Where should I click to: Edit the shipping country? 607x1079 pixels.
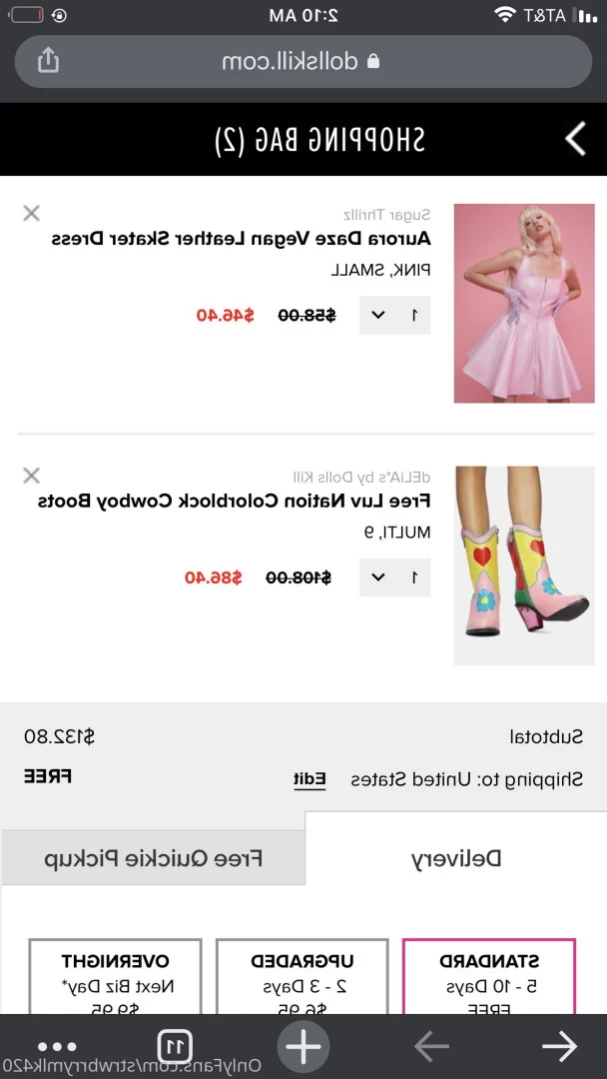310,780
